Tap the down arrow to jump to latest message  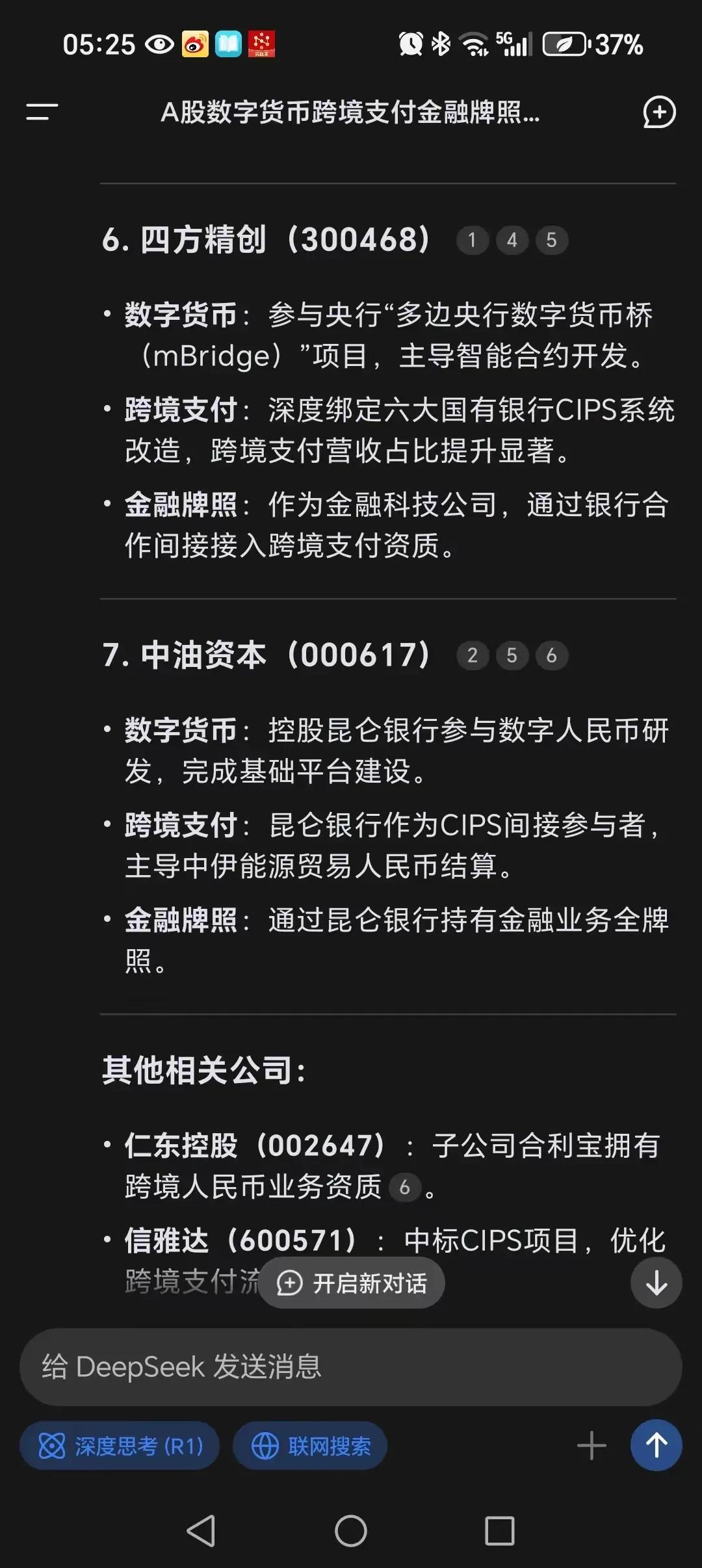click(x=655, y=1282)
